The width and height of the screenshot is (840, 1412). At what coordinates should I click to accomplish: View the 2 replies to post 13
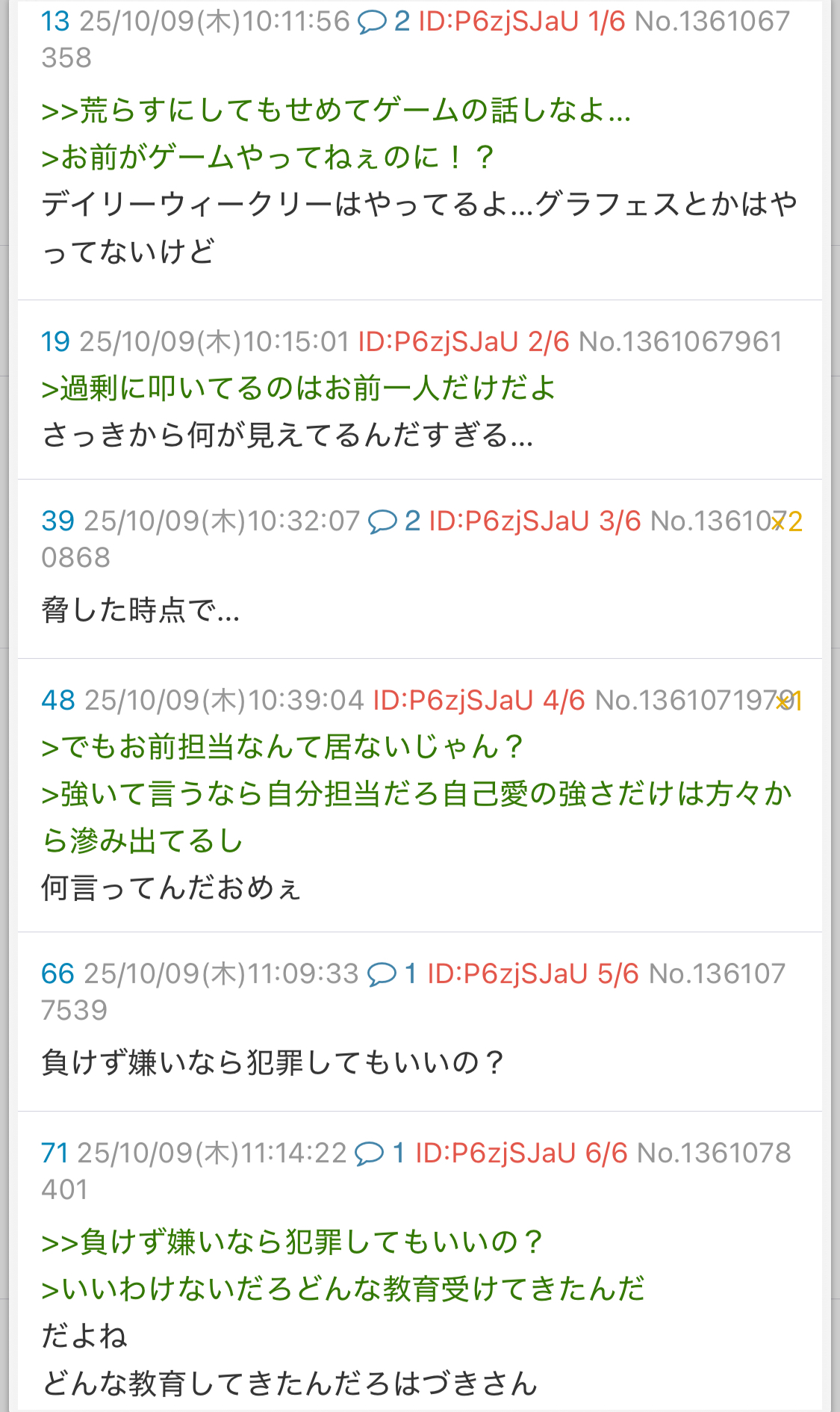[x=384, y=21]
